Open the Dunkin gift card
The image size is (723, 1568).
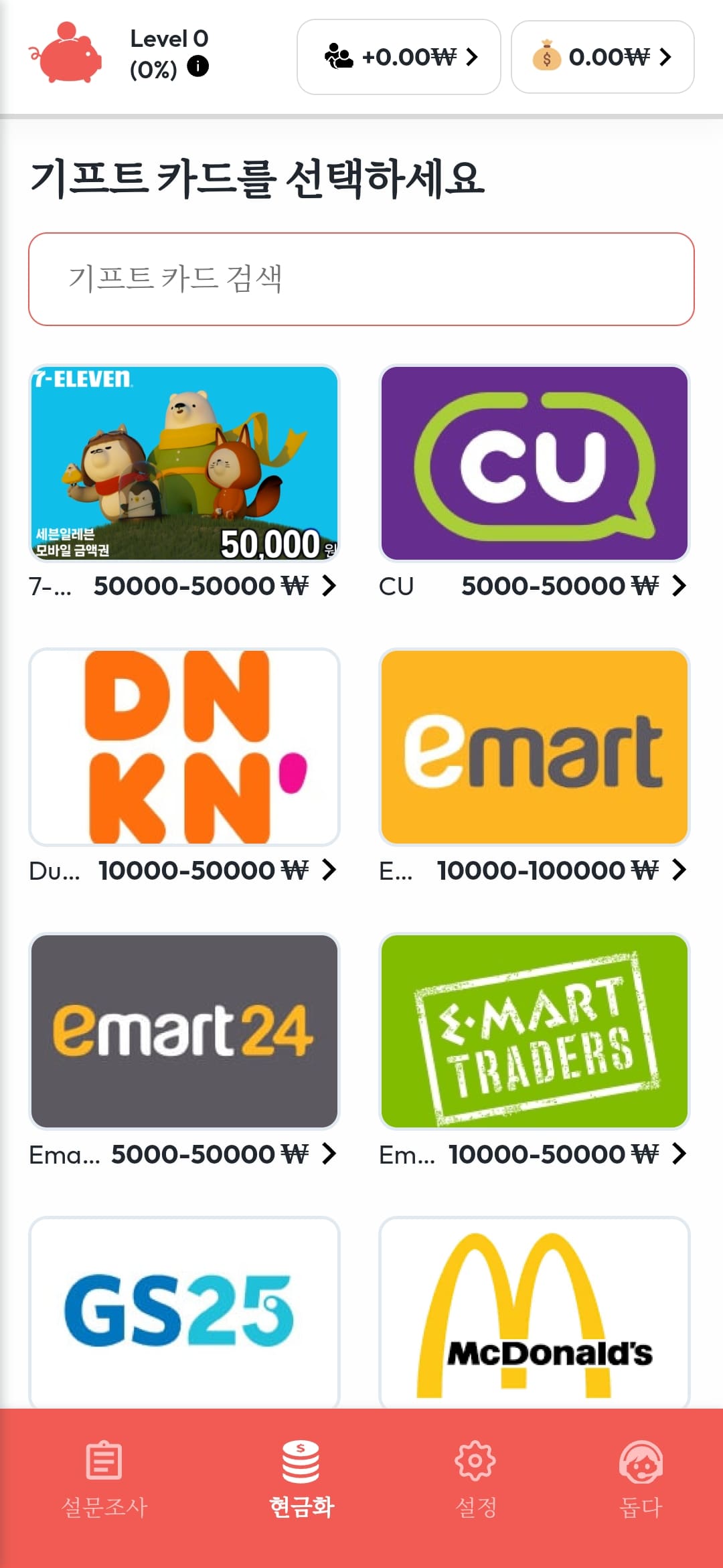point(184,747)
